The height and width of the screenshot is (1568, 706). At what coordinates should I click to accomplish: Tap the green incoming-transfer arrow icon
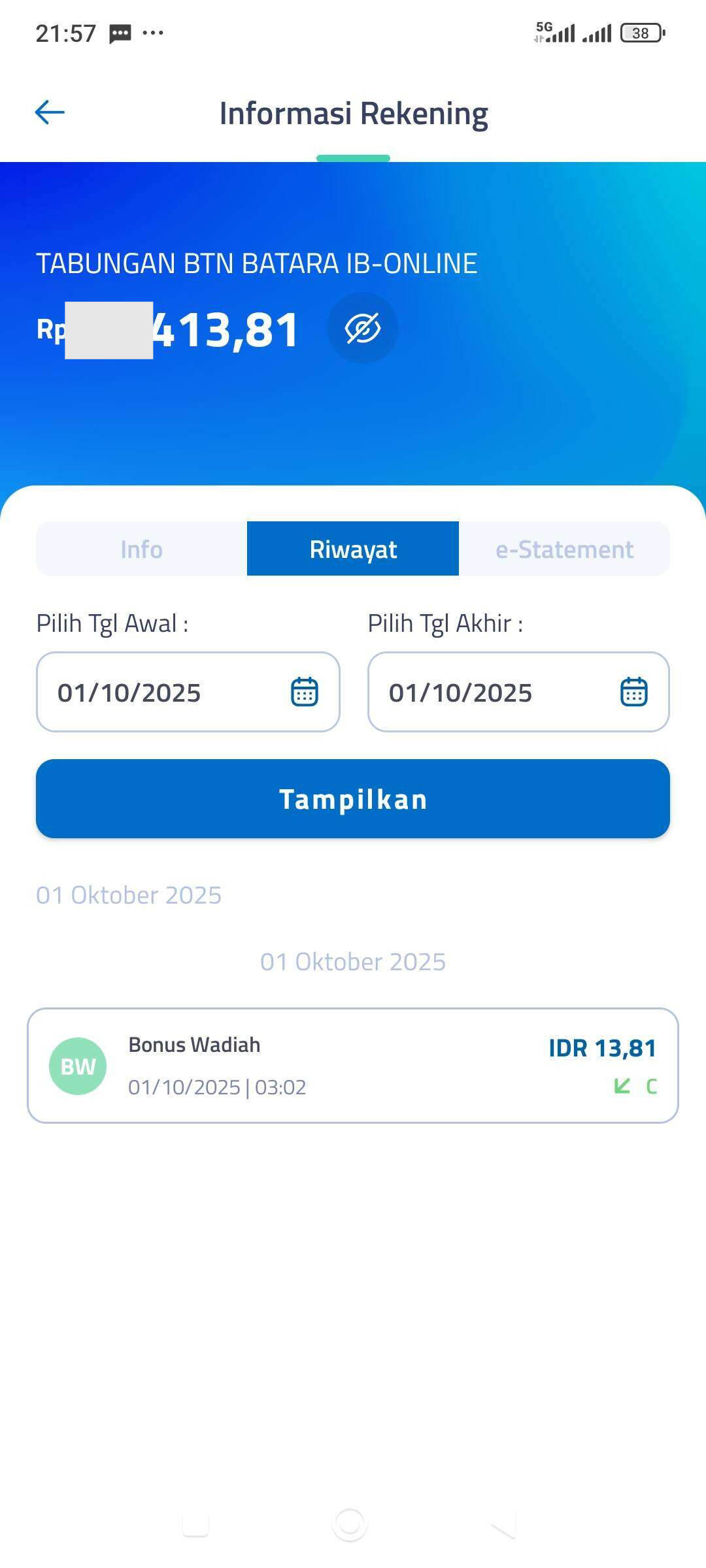(x=623, y=1086)
